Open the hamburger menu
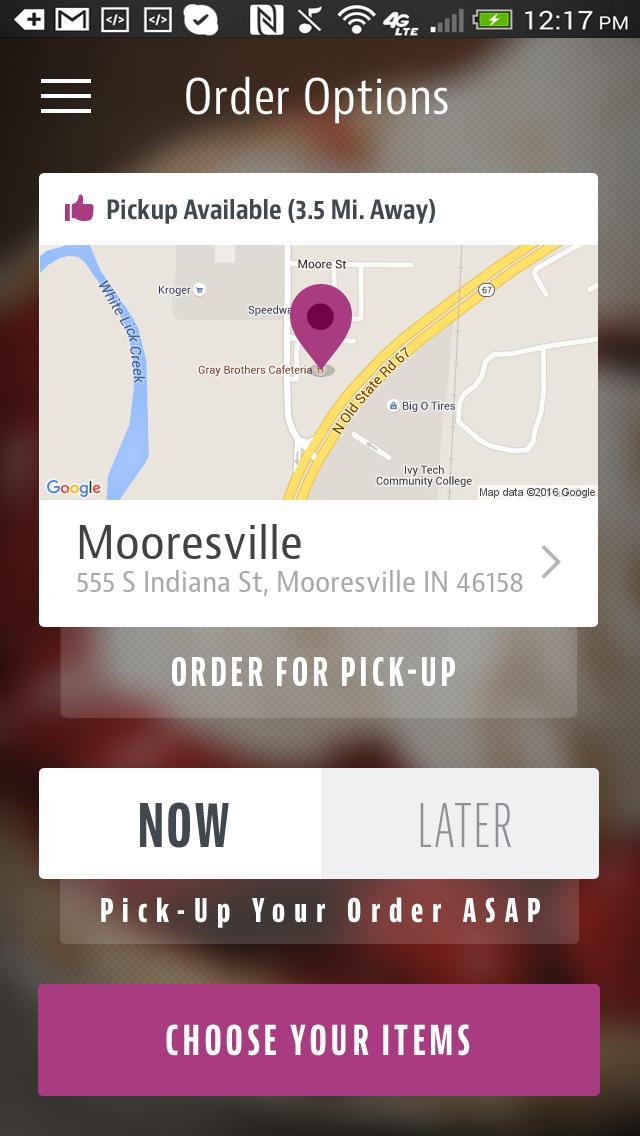Screen dimensions: 640x1136 [66, 96]
